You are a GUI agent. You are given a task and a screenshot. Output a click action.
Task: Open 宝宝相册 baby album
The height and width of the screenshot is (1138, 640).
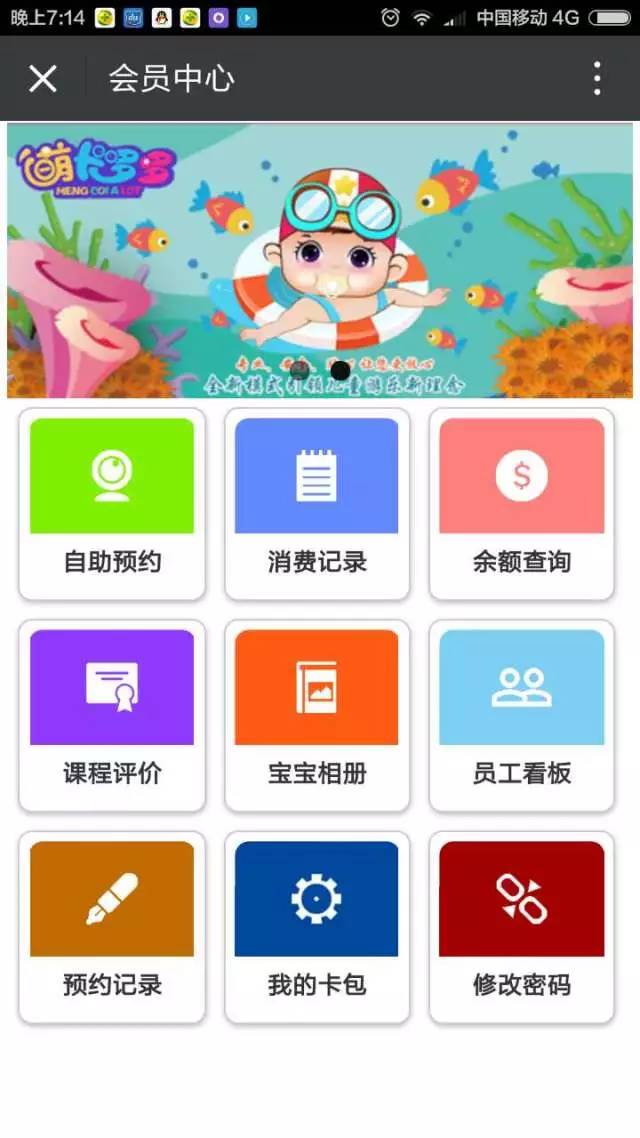click(317, 715)
